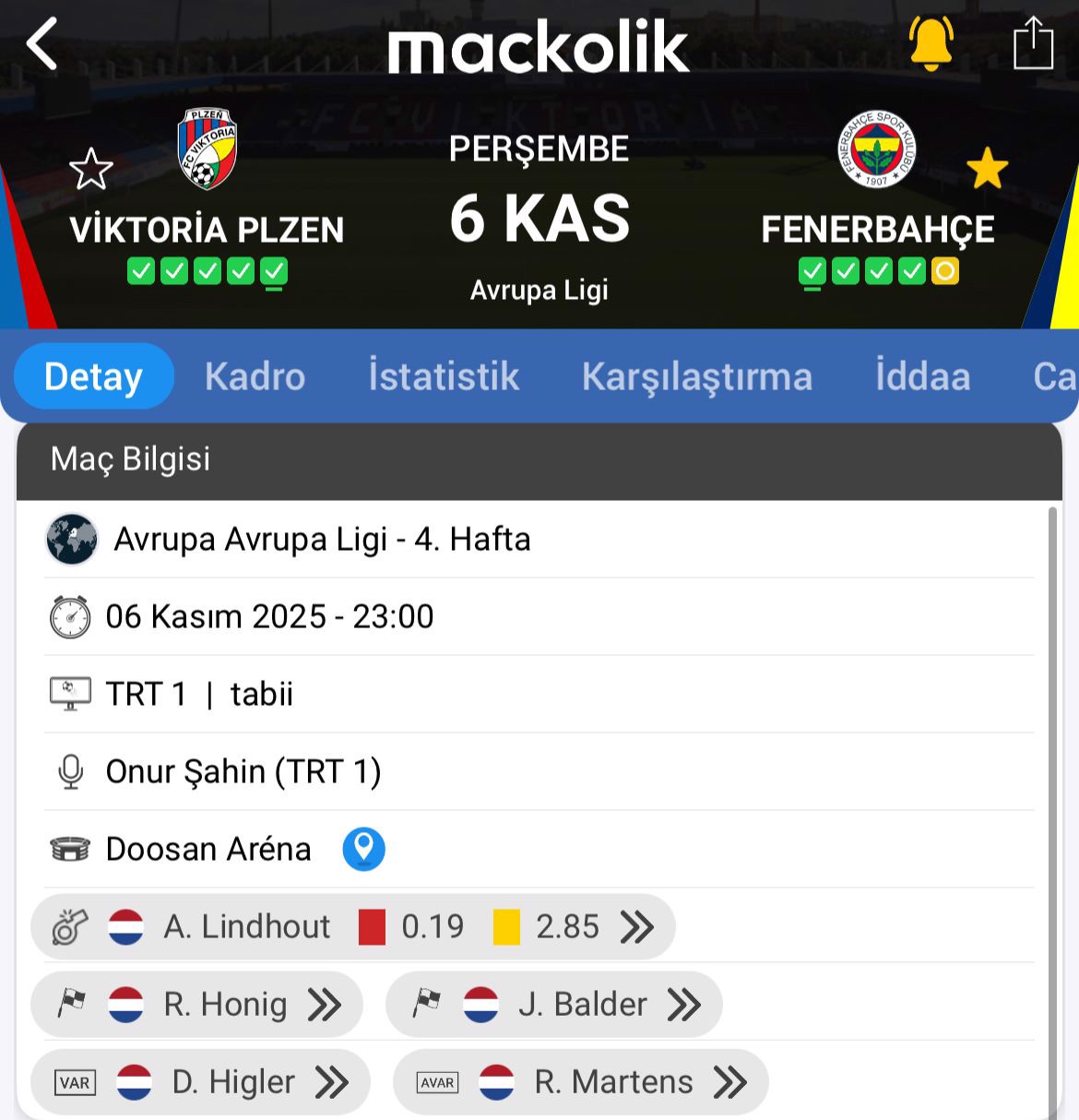View AVAR referee R. Martens
This screenshot has height=1120, width=1079.
click(580, 1081)
